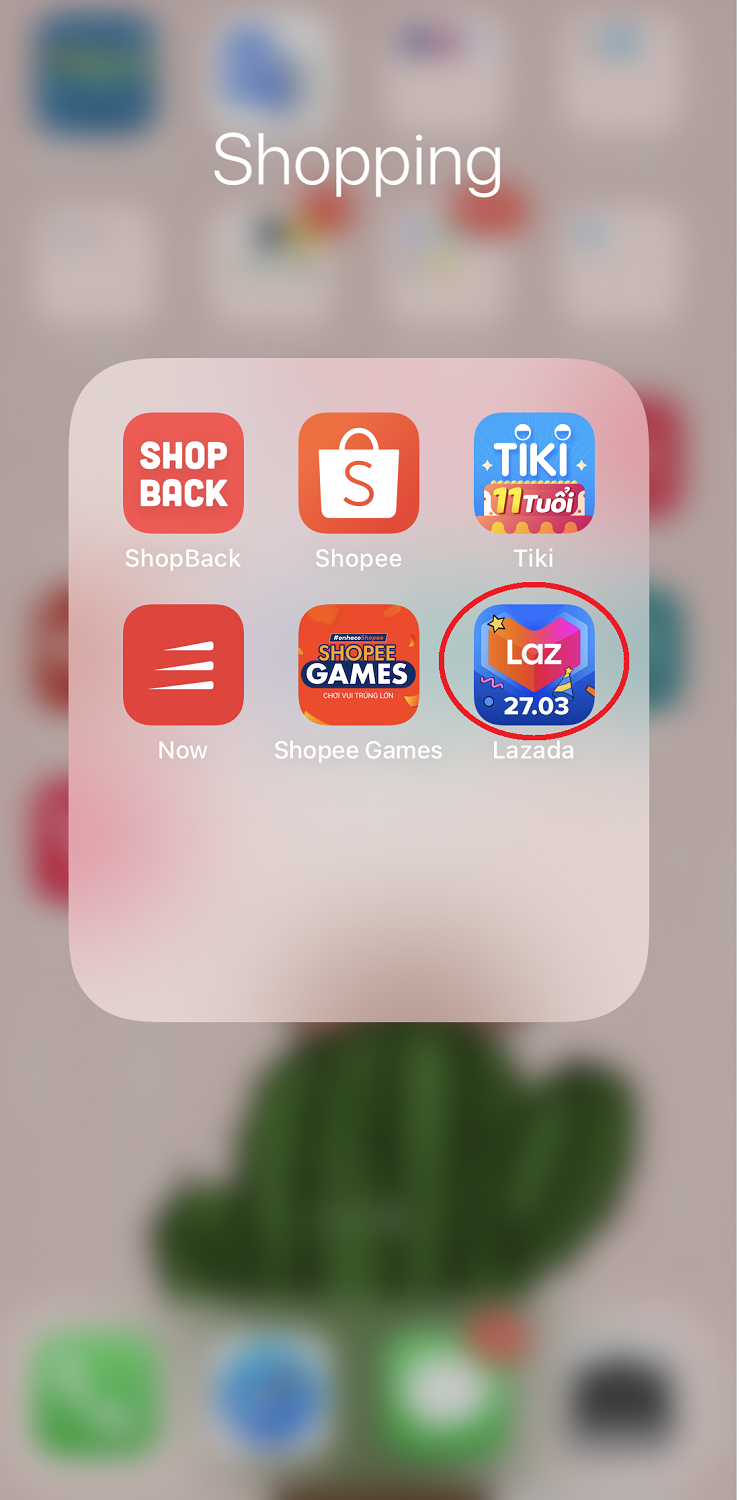Open the Lazada app
740x1500 pixels.
point(534,665)
